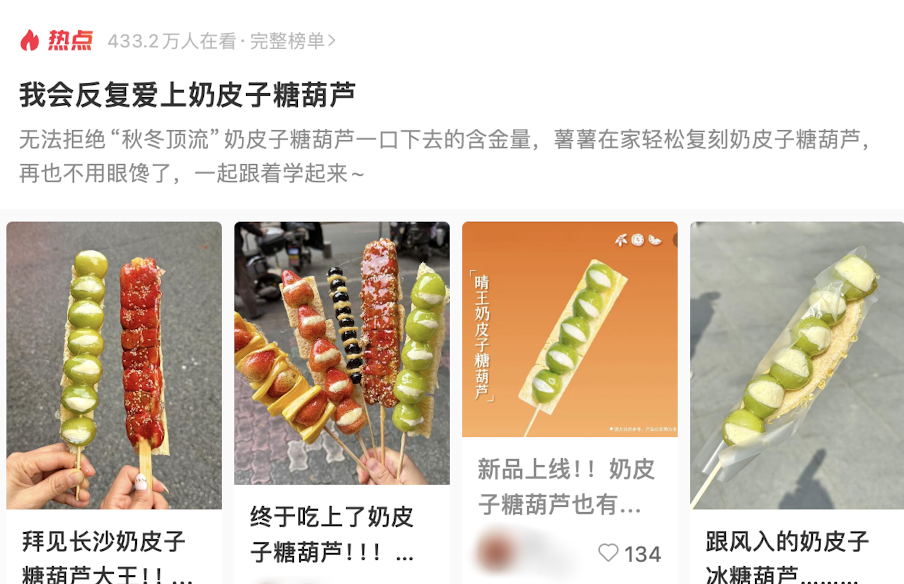
Task: Open the 终于吃上了奶皮子糖葫芦 post
Action: coord(341,353)
